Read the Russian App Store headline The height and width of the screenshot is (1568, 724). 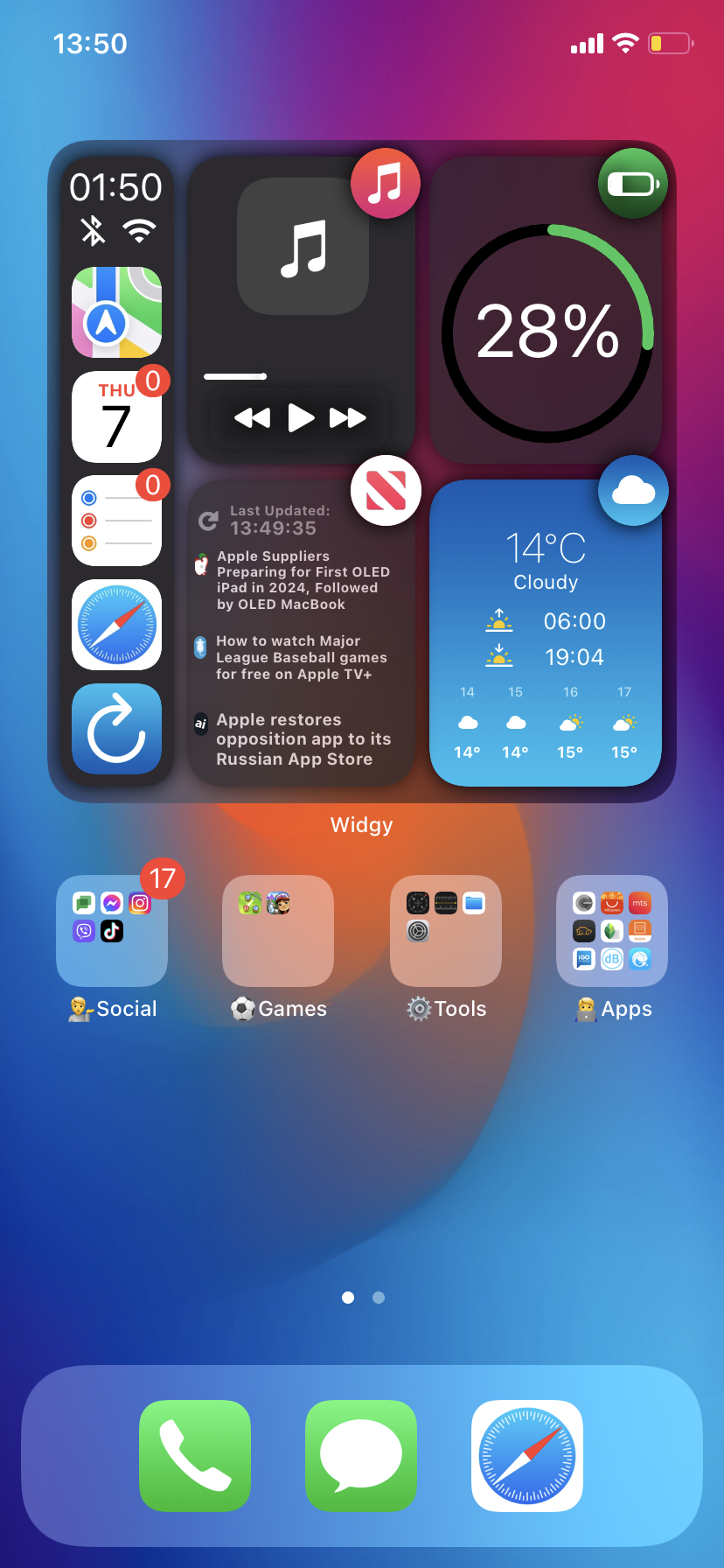[x=303, y=739]
